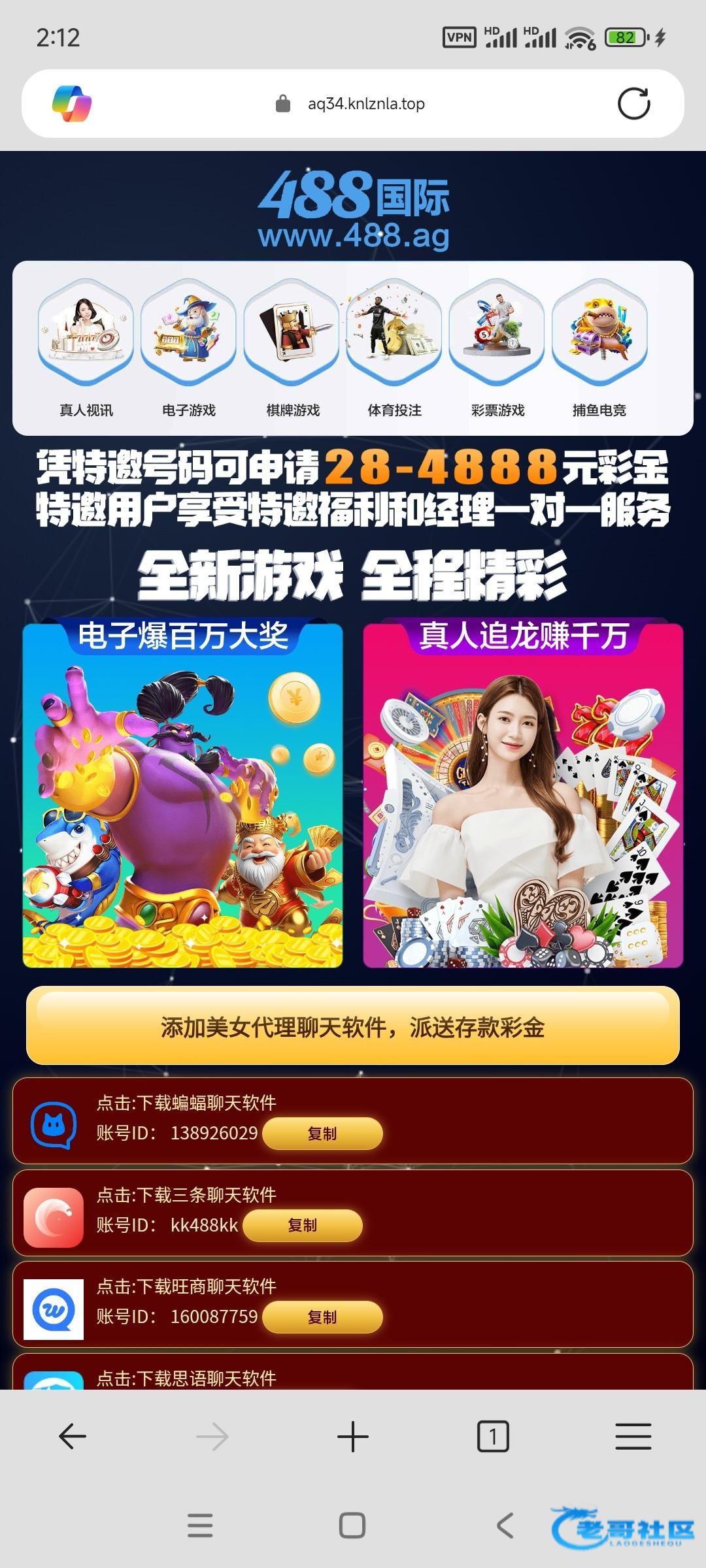Select the 彩票游戏 category
Screen dimensions: 706x1568
pyautogui.click(x=497, y=348)
